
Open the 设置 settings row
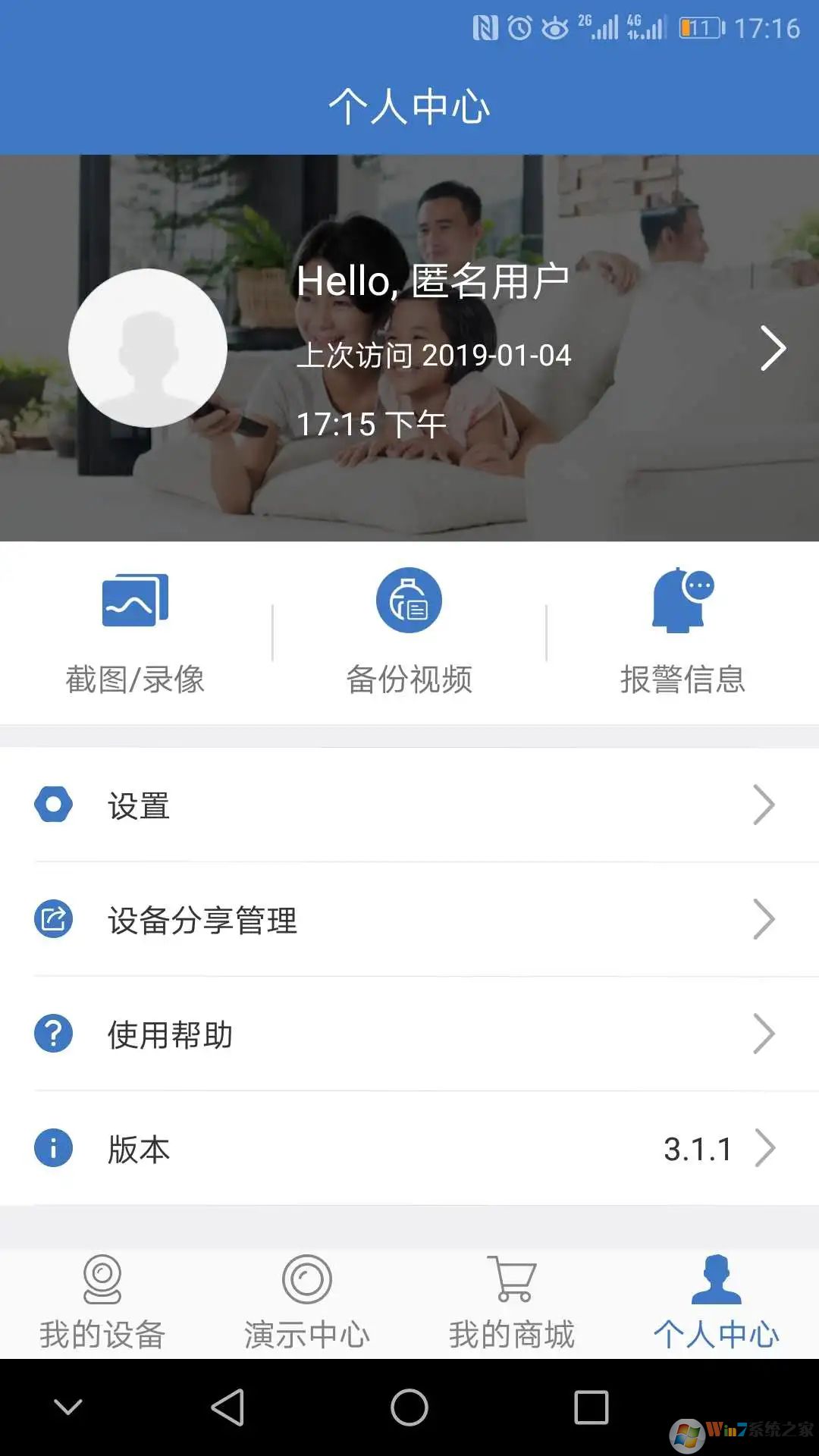click(x=409, y=805)
